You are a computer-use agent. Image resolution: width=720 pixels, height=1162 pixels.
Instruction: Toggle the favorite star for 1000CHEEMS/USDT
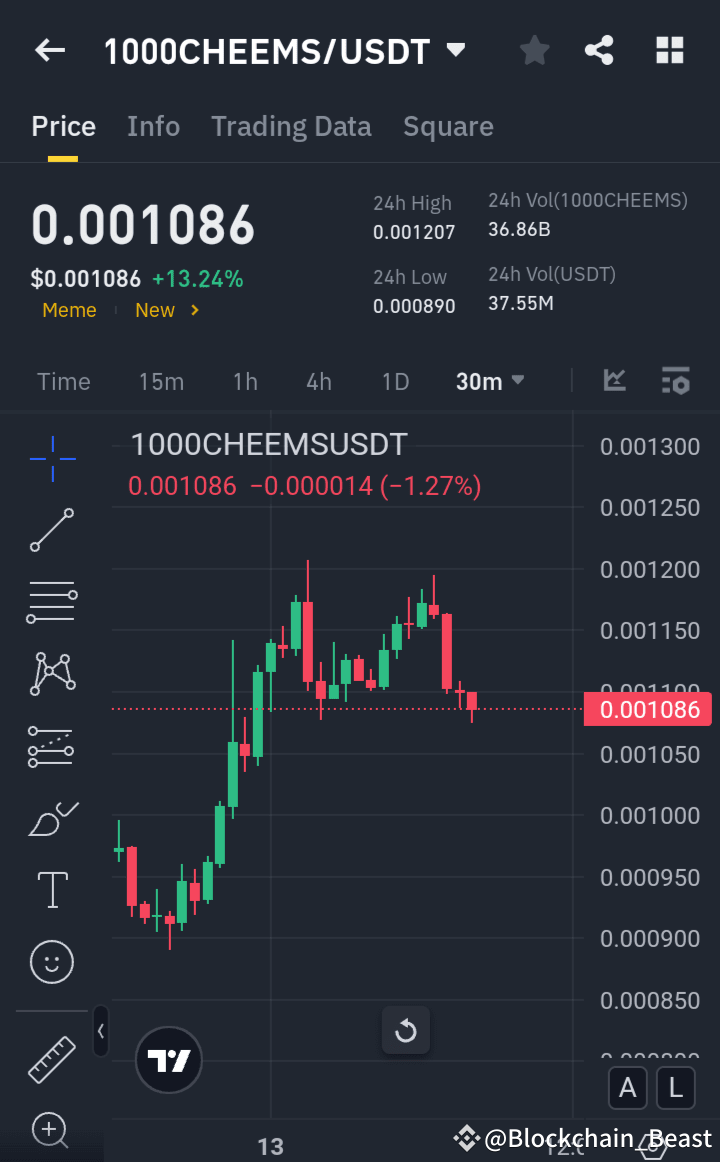[x=534, y=50]
